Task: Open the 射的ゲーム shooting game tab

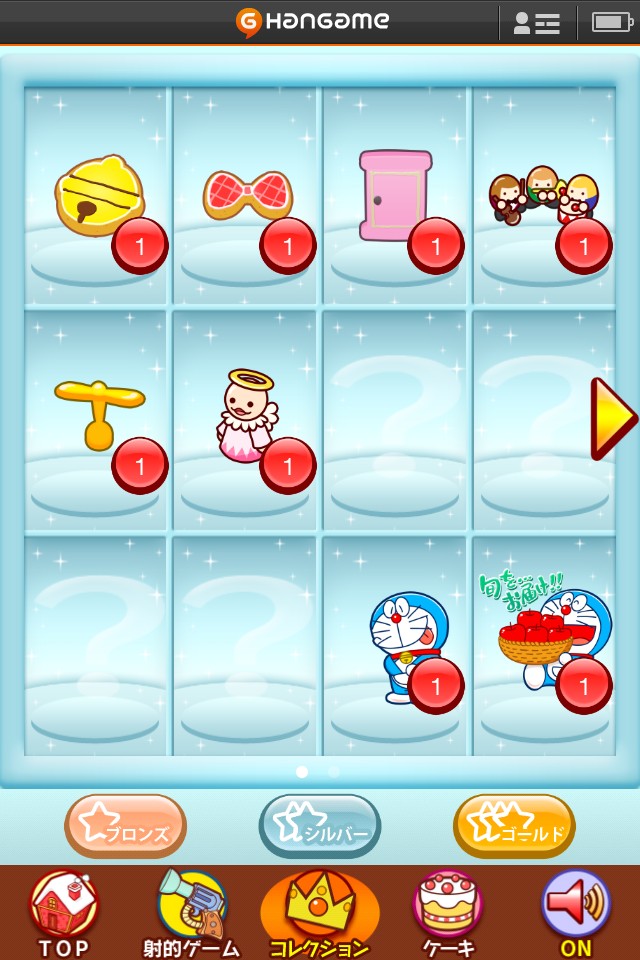Action: (x=192, y=912)
